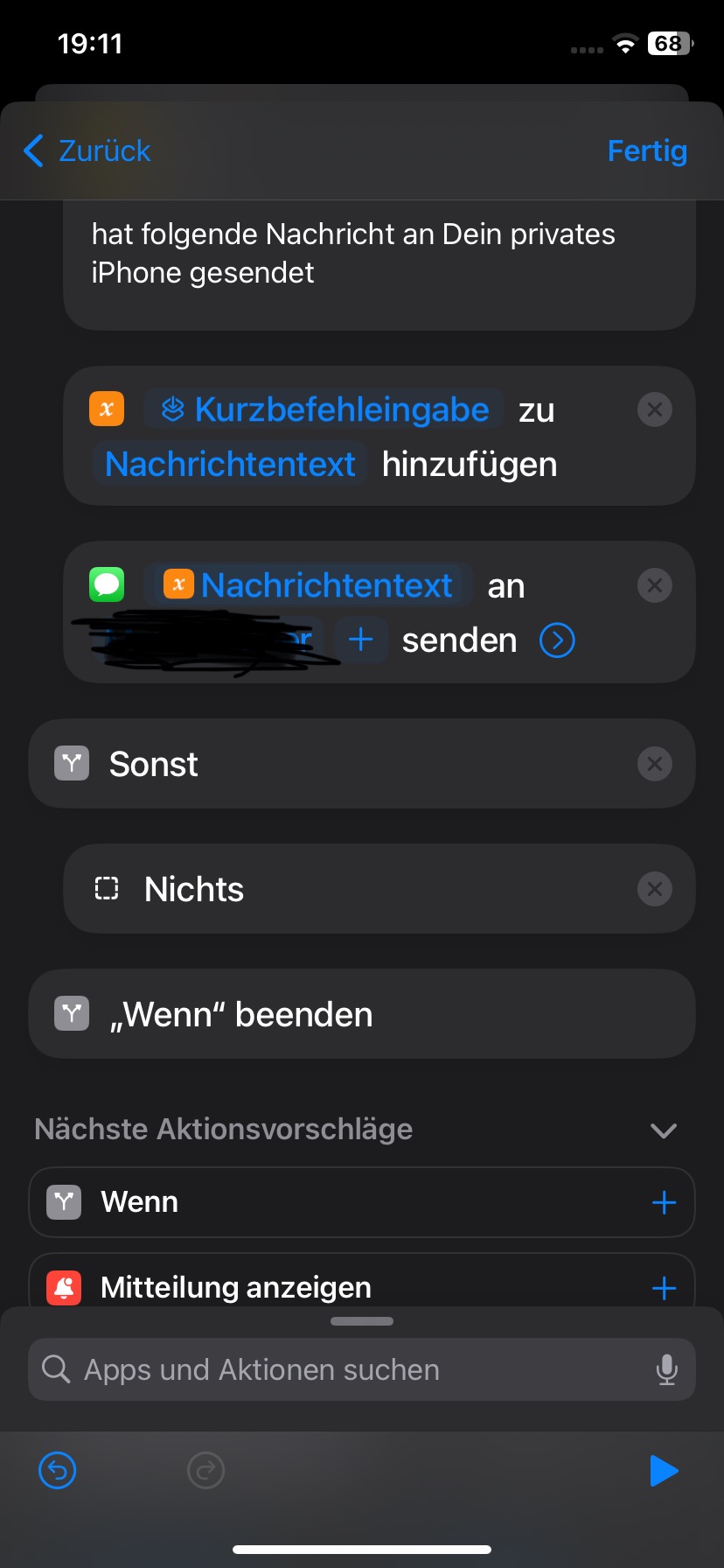Collapse Nächste Aktionsvorschläge section

(664, 1130)
